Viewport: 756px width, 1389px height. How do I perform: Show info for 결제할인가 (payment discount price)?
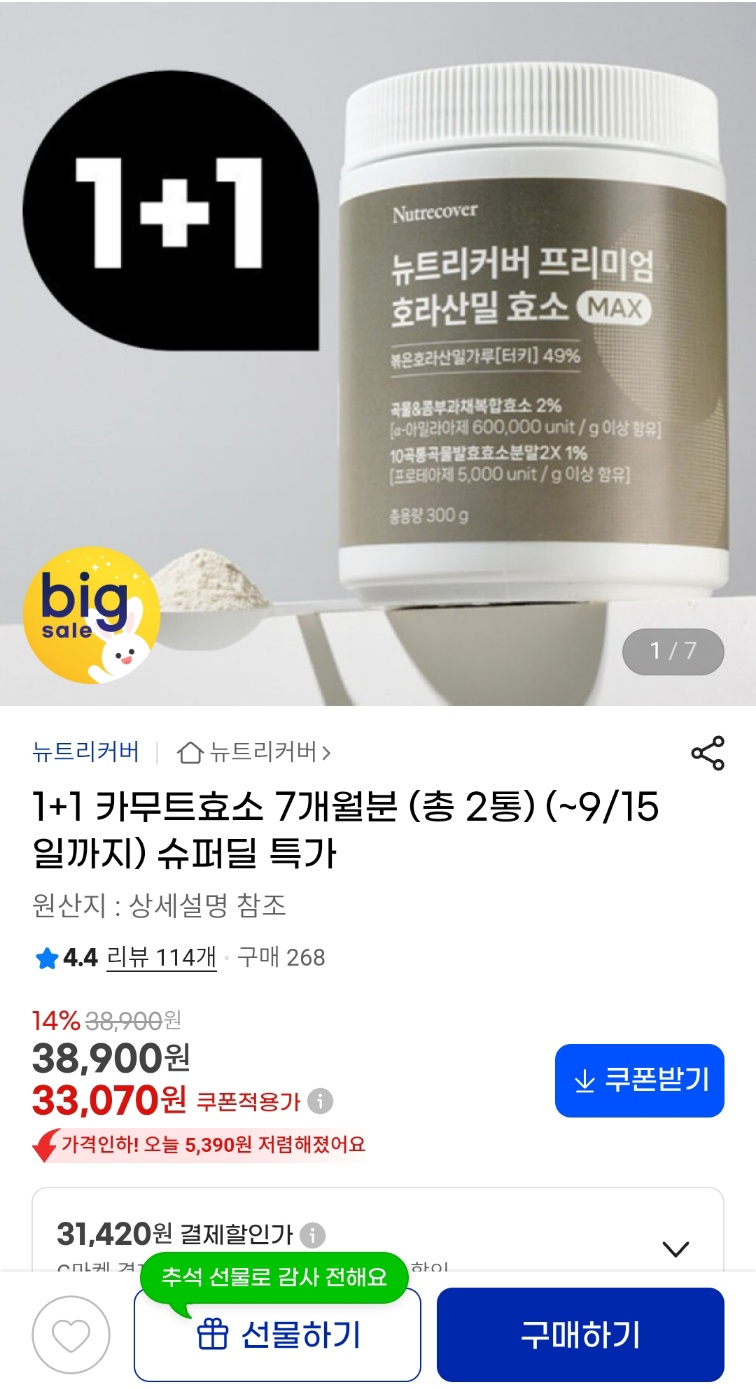pos(313,1234)
